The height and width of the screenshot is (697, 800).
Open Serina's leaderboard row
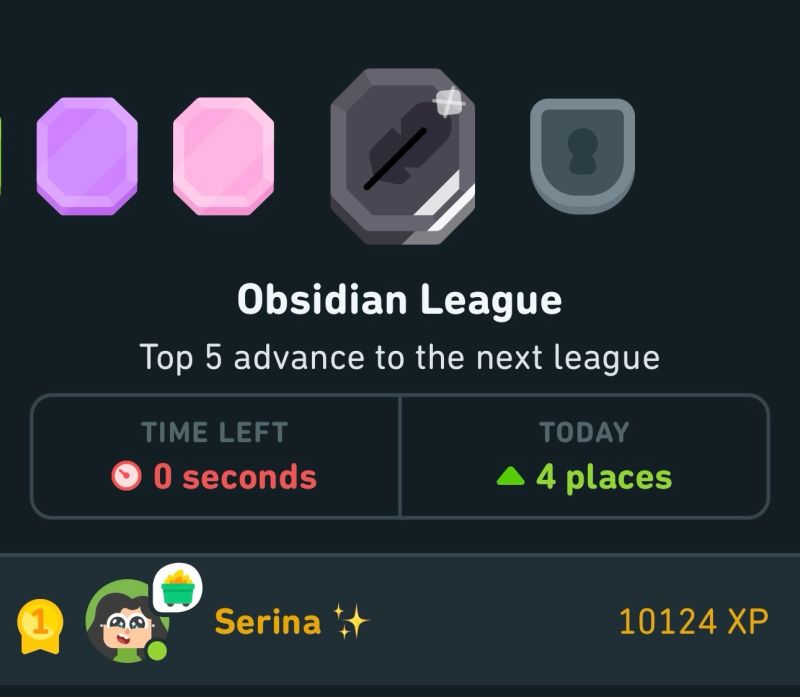[x=400, y=622]
